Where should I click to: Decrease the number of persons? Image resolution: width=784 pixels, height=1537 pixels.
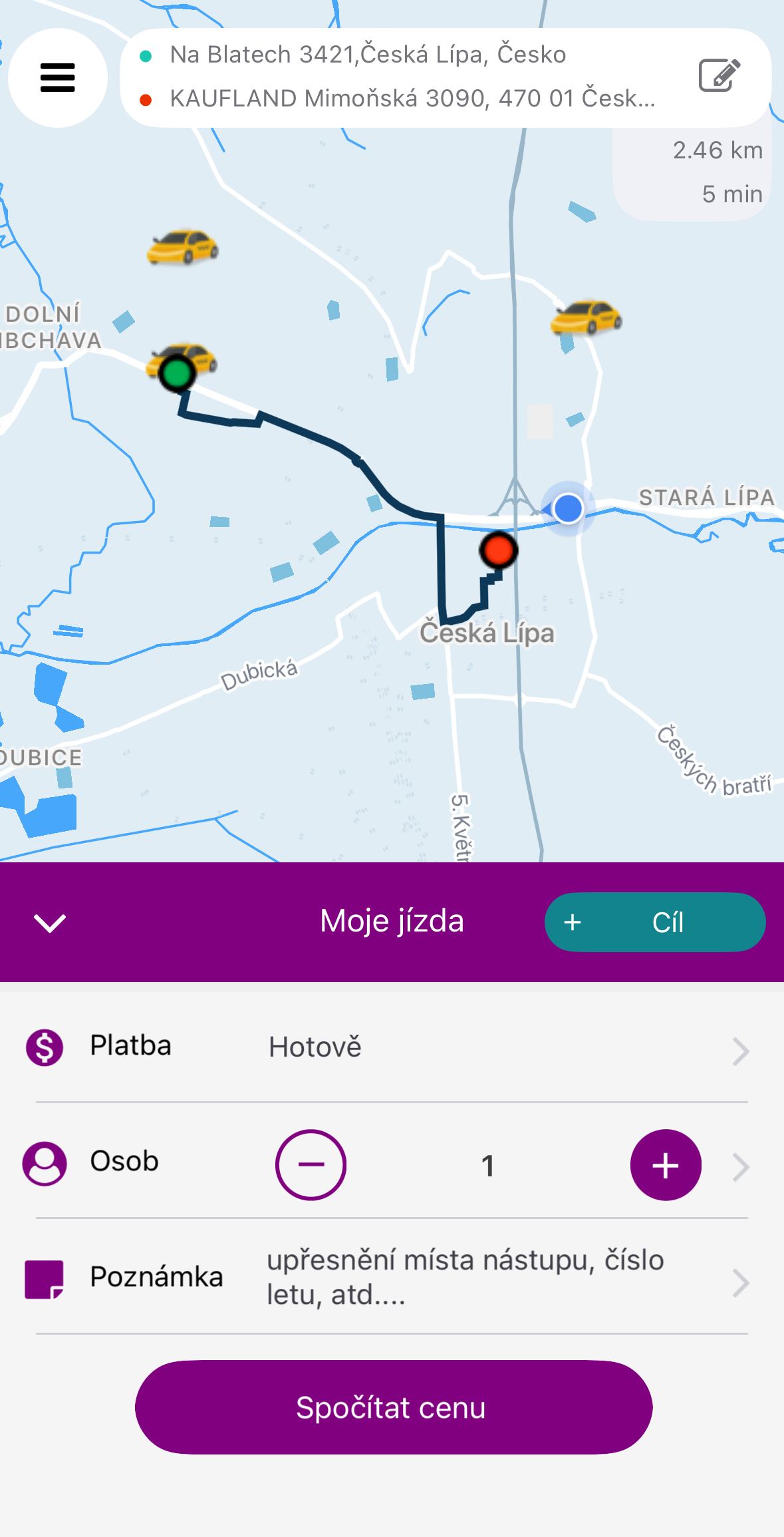311,1165
